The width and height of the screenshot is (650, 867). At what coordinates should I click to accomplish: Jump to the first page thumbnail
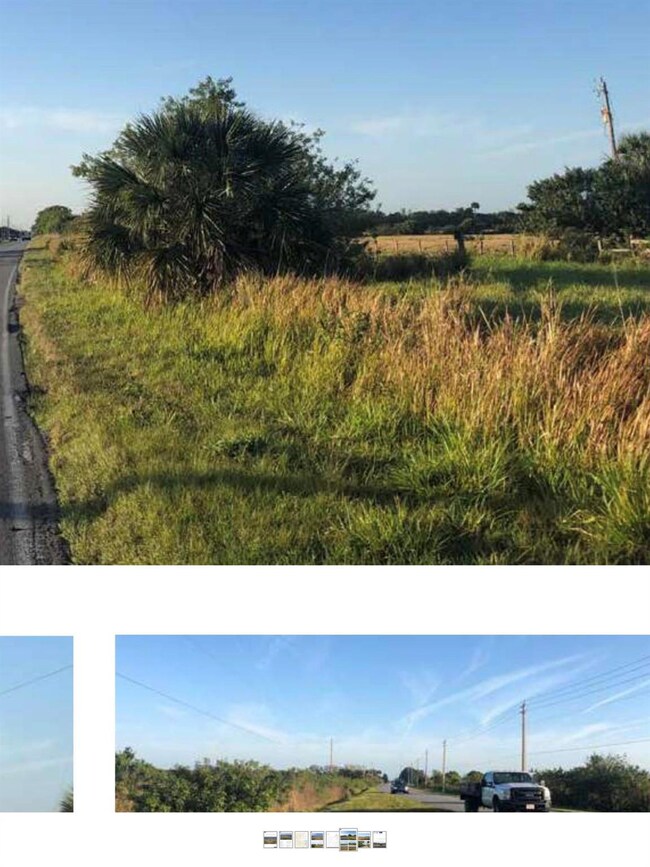point(270,840)
